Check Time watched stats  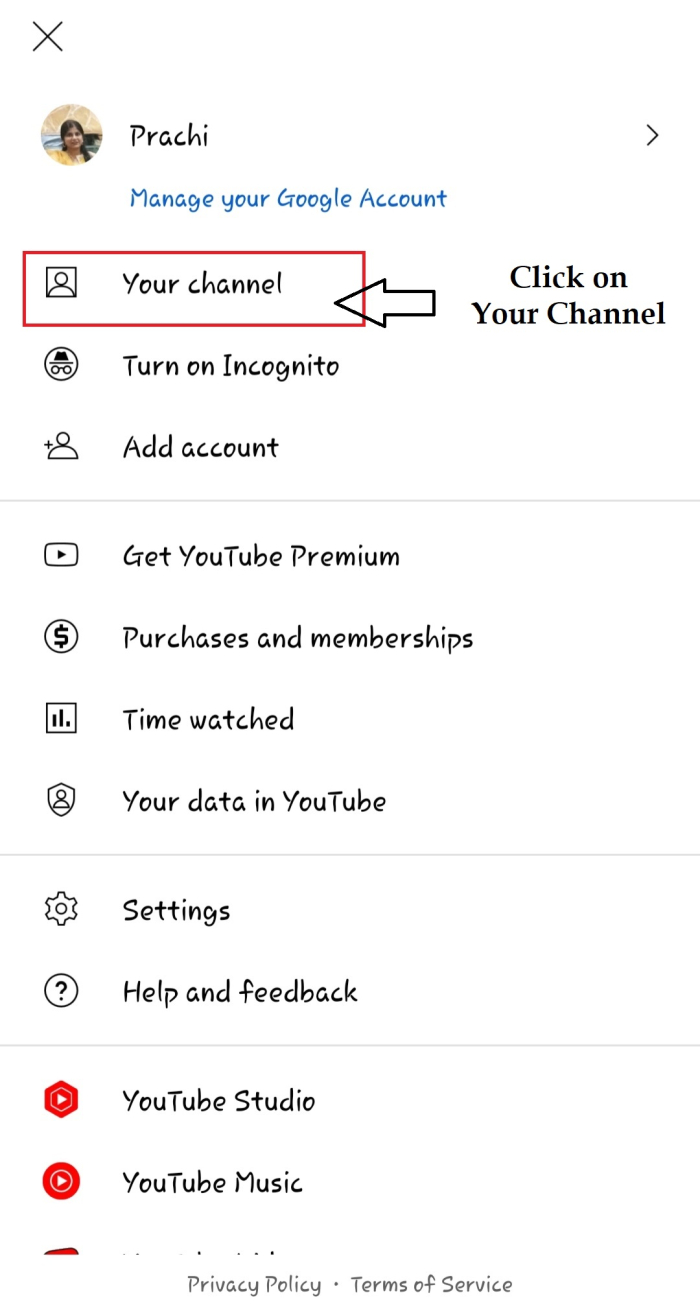(x=208, y=720)
